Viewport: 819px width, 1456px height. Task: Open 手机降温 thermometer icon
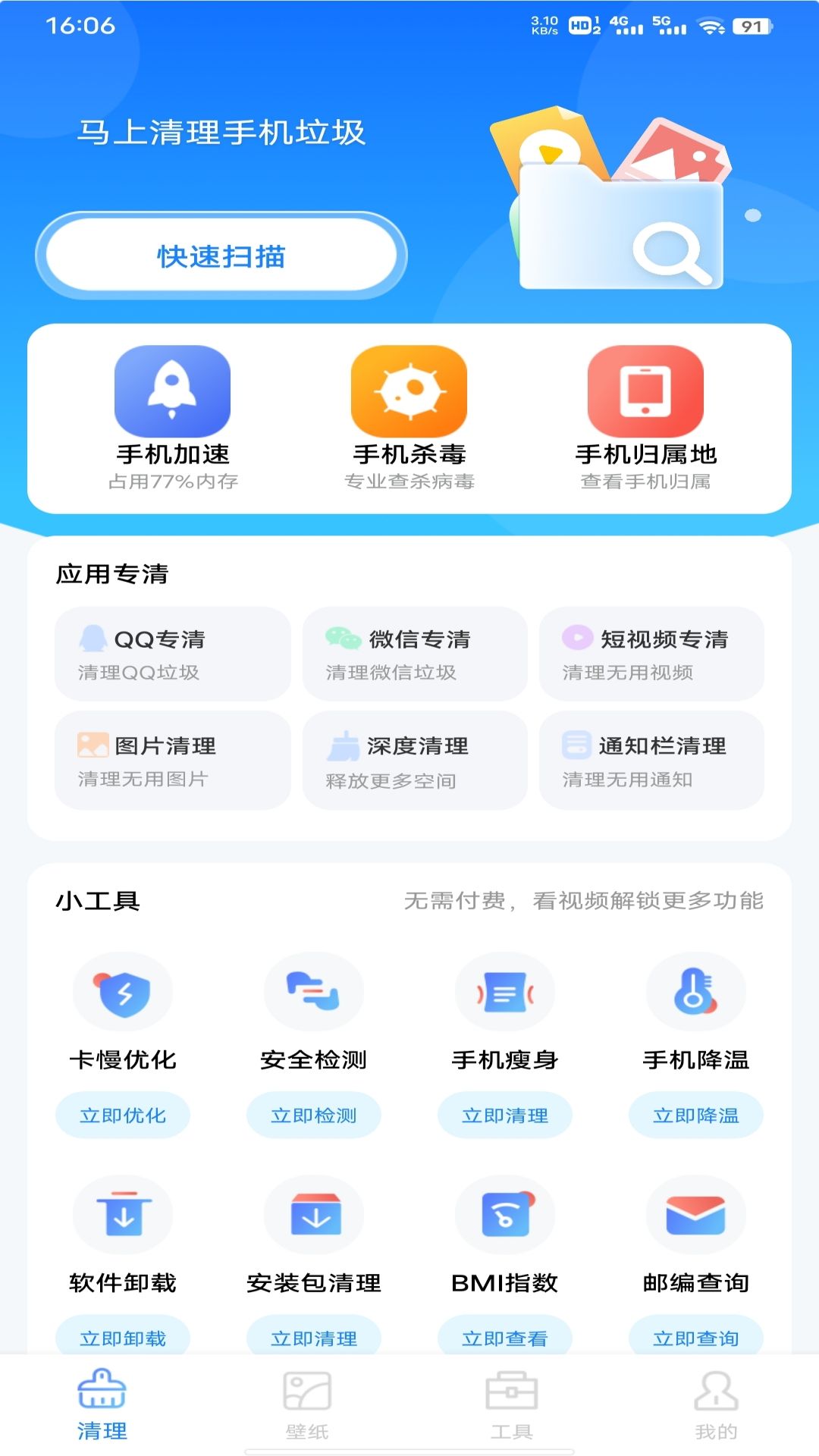[x=695, y=991]
